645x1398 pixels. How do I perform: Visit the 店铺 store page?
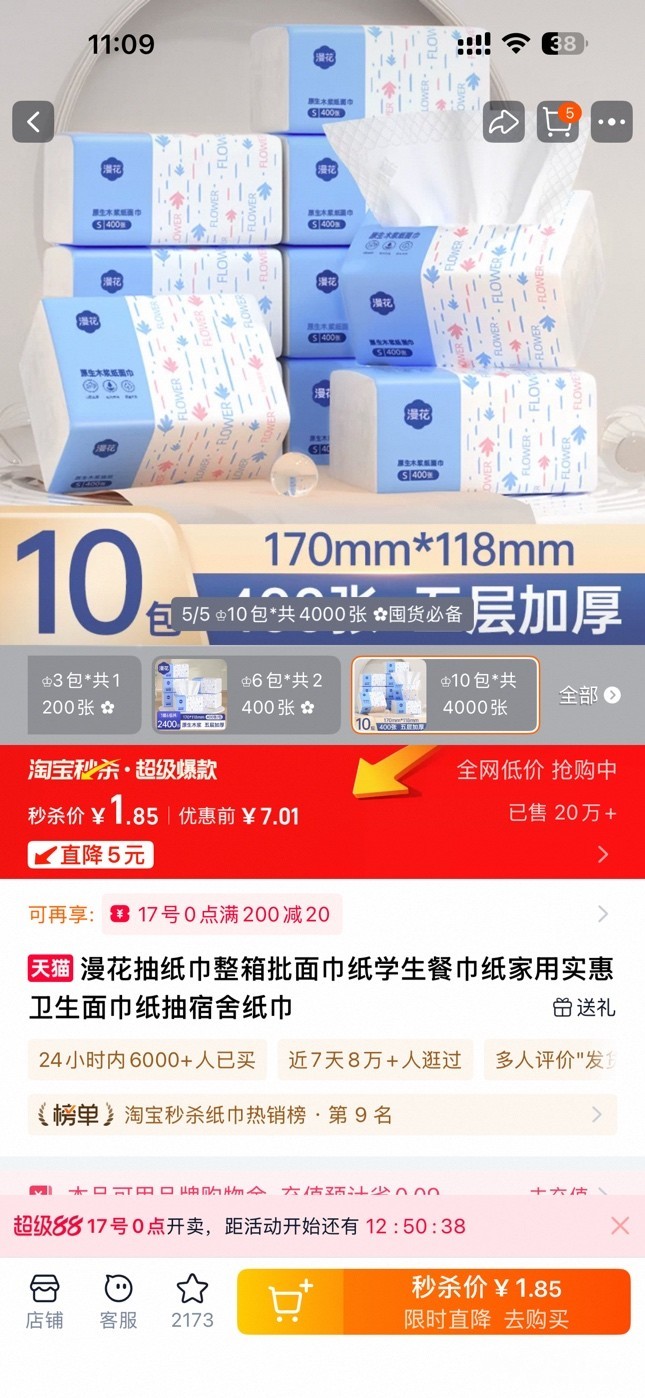[44, 1302]
